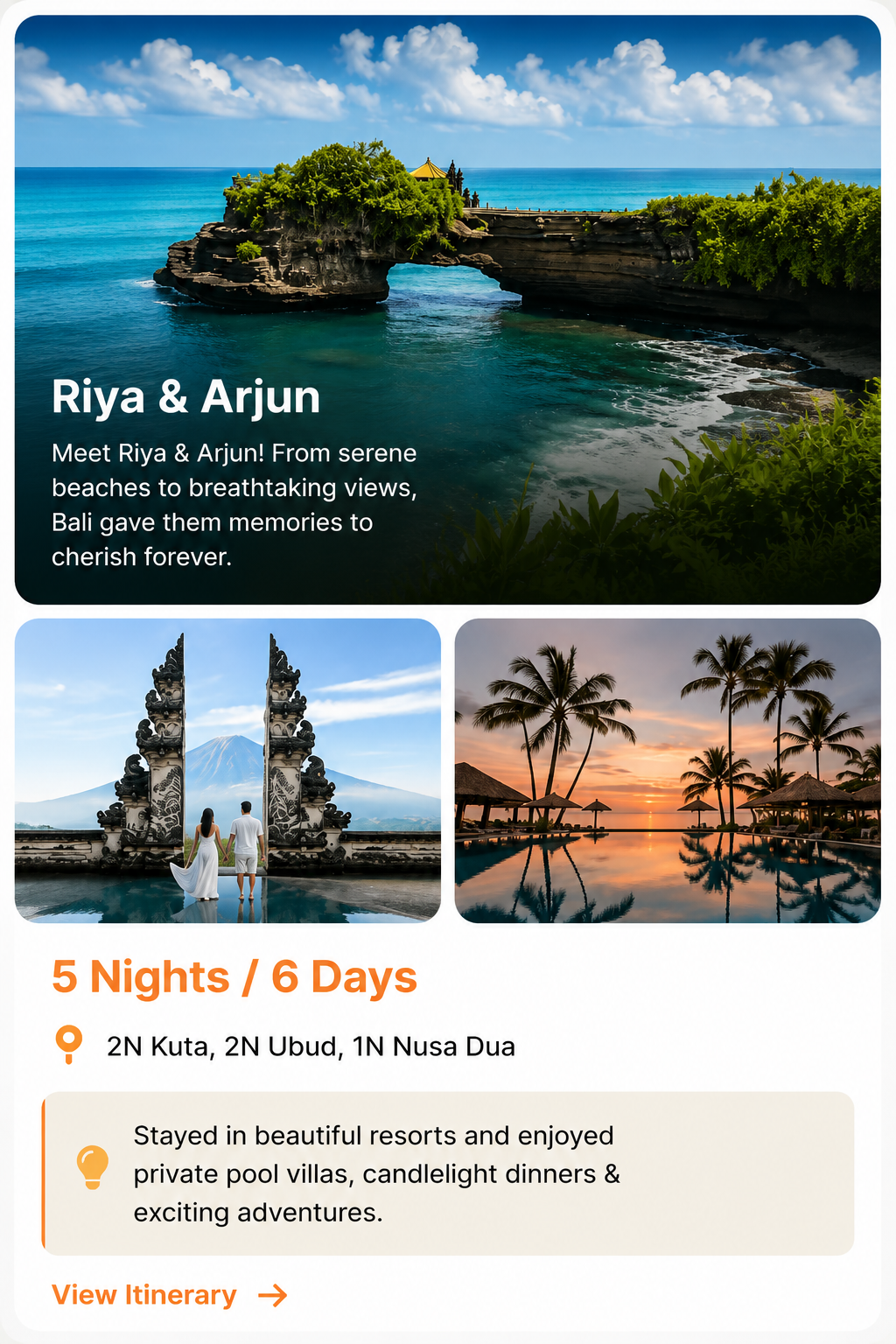Open the View Itinerary link
Image resolution: width=896 pixels, height=1344 pixels.
click(170, 1295)
